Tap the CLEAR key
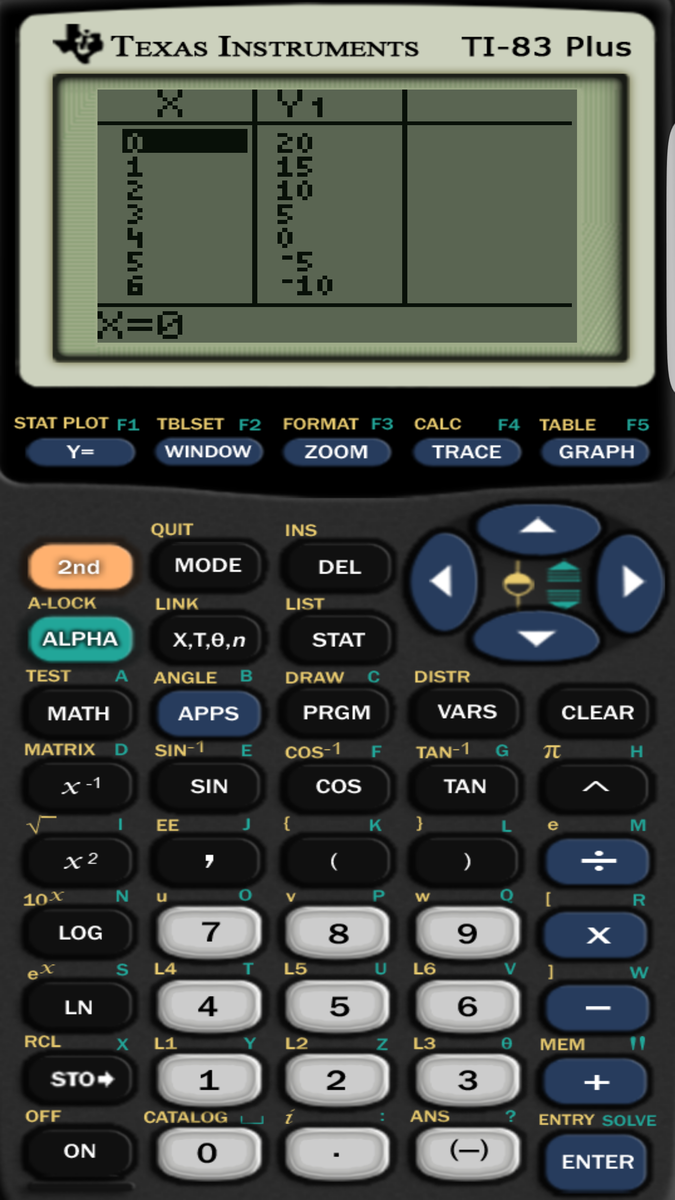Screen dimensions: 675x1200 click(x=597, y=713)
